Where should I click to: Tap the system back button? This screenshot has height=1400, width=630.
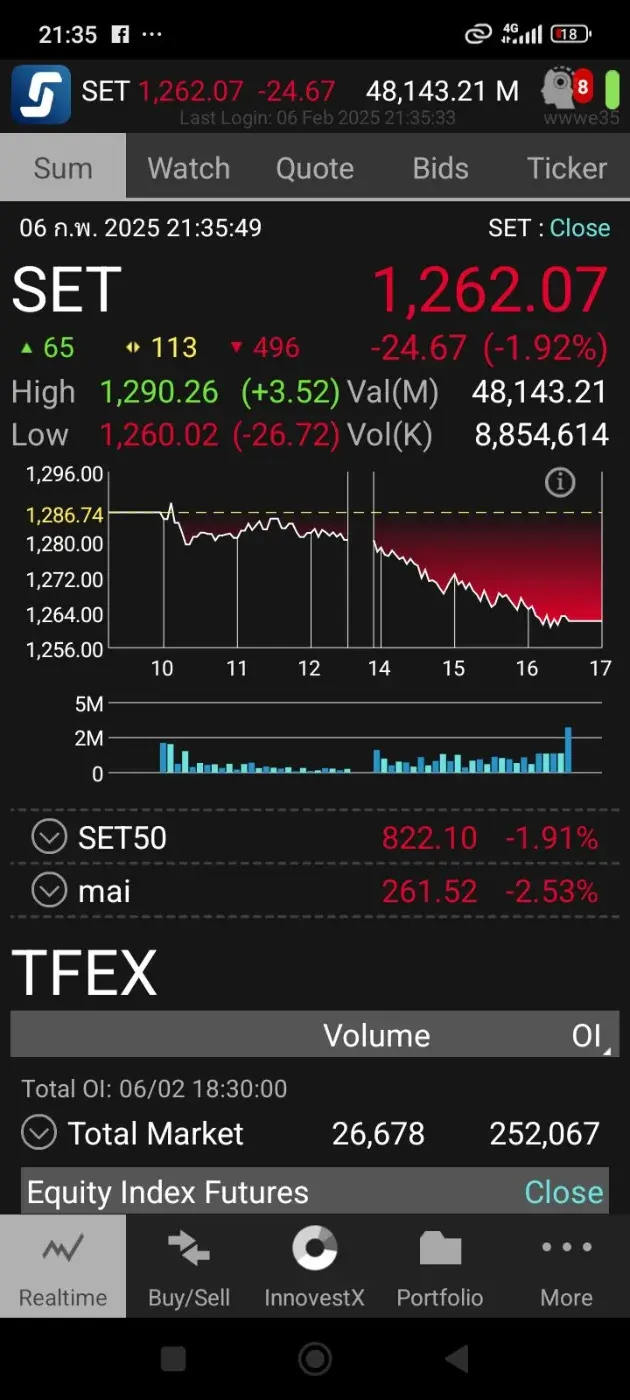(457, 1358)
